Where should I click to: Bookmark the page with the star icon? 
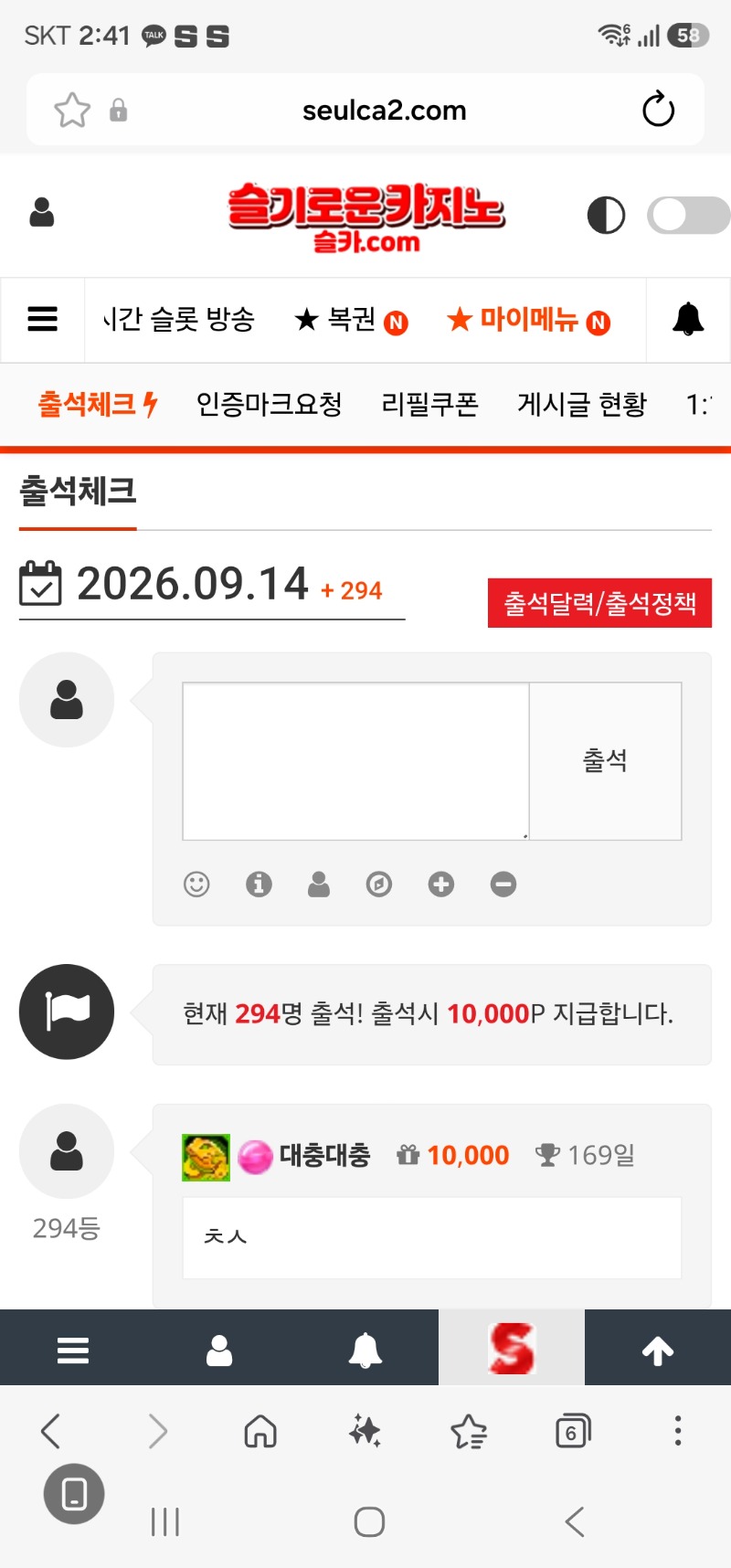tap(72, 111)
